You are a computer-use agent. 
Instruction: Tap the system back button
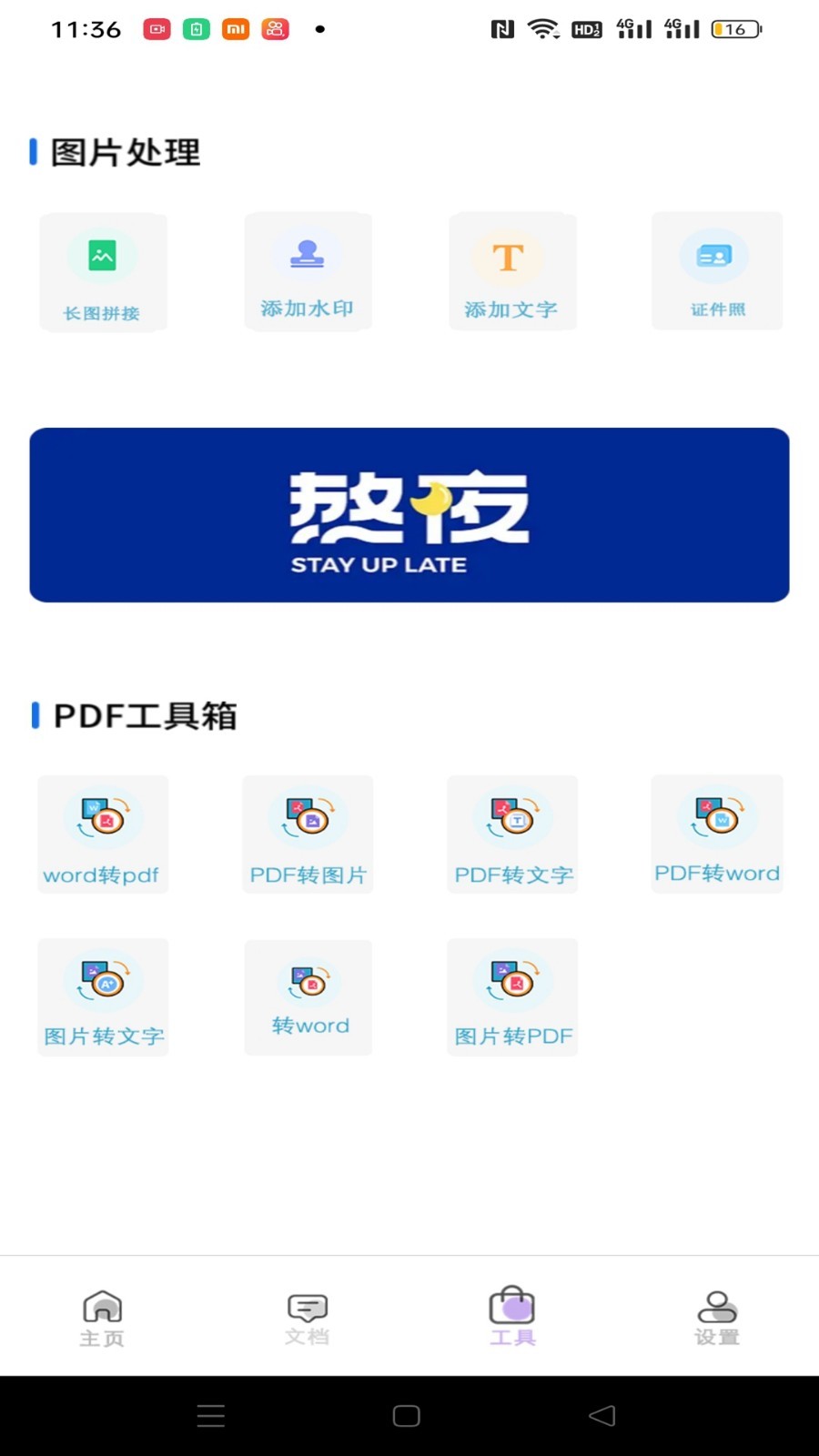tap(602, 1416)
